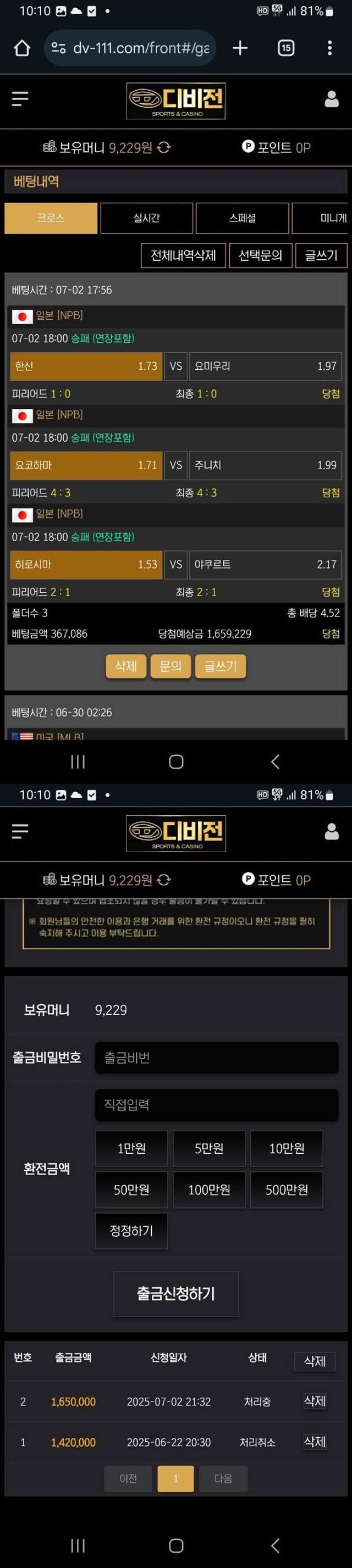Select the 1만원 amount button
The image size is (352, 1568).
tap(131, 1148)
